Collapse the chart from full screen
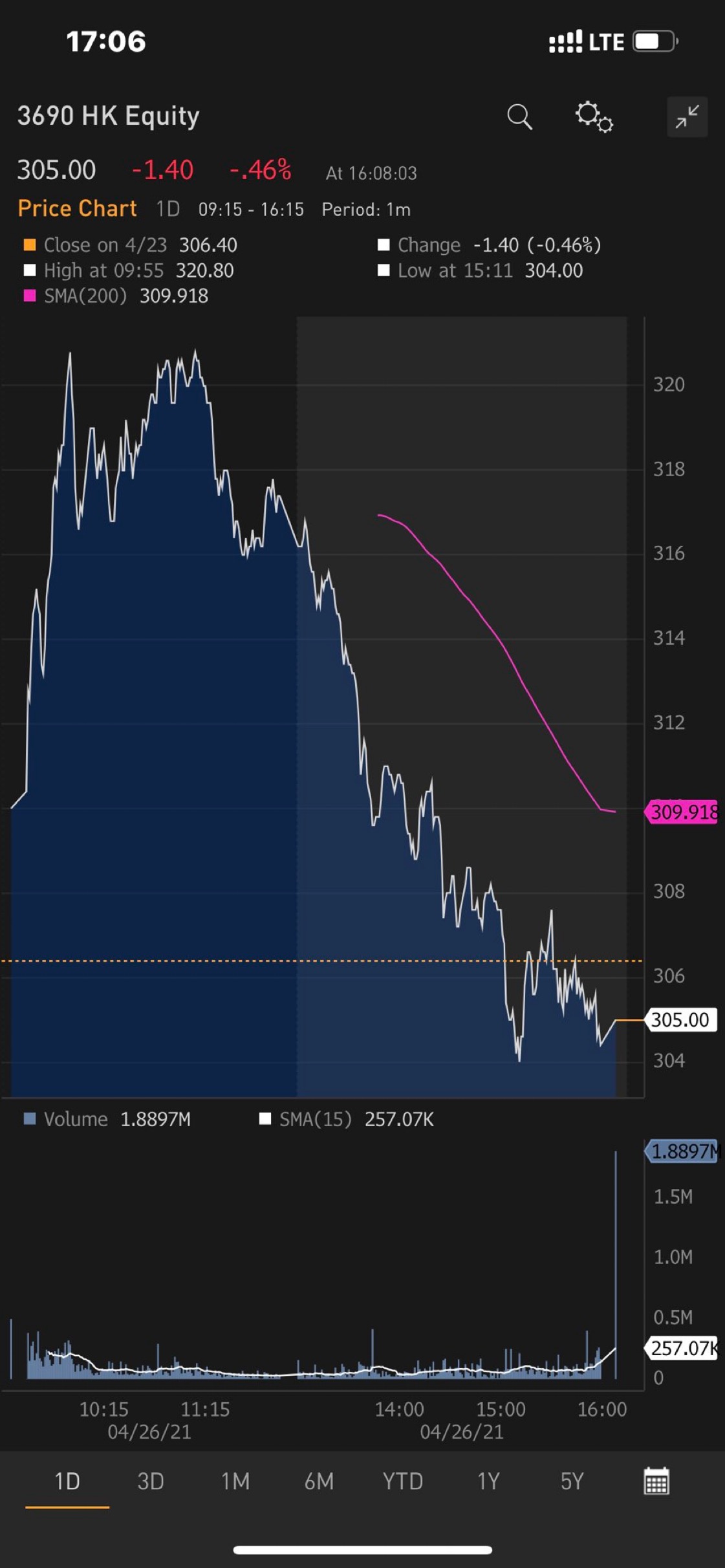The width and height of the screenshot is (725, 1568). click(687, 117)
